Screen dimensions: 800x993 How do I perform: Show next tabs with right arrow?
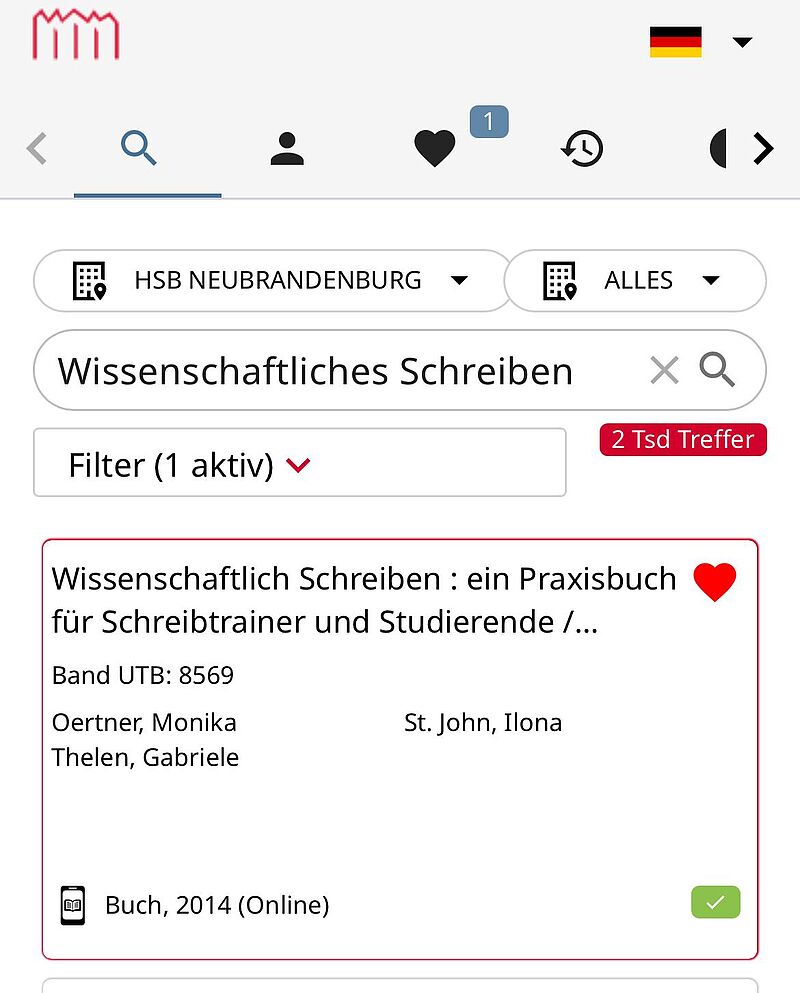763,149
